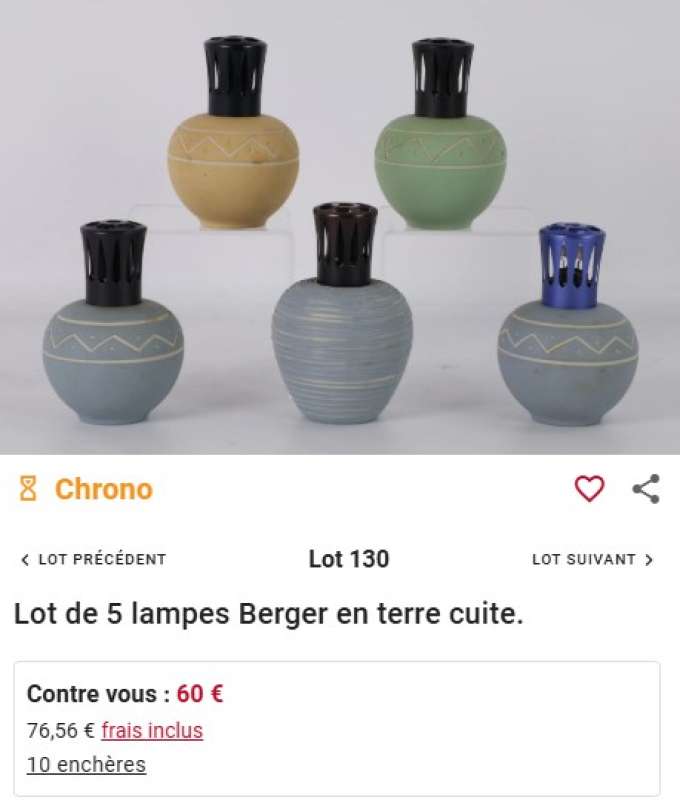Share this auction lot
680x800 pixels.
pyautogui.click(x=646, y=489)
